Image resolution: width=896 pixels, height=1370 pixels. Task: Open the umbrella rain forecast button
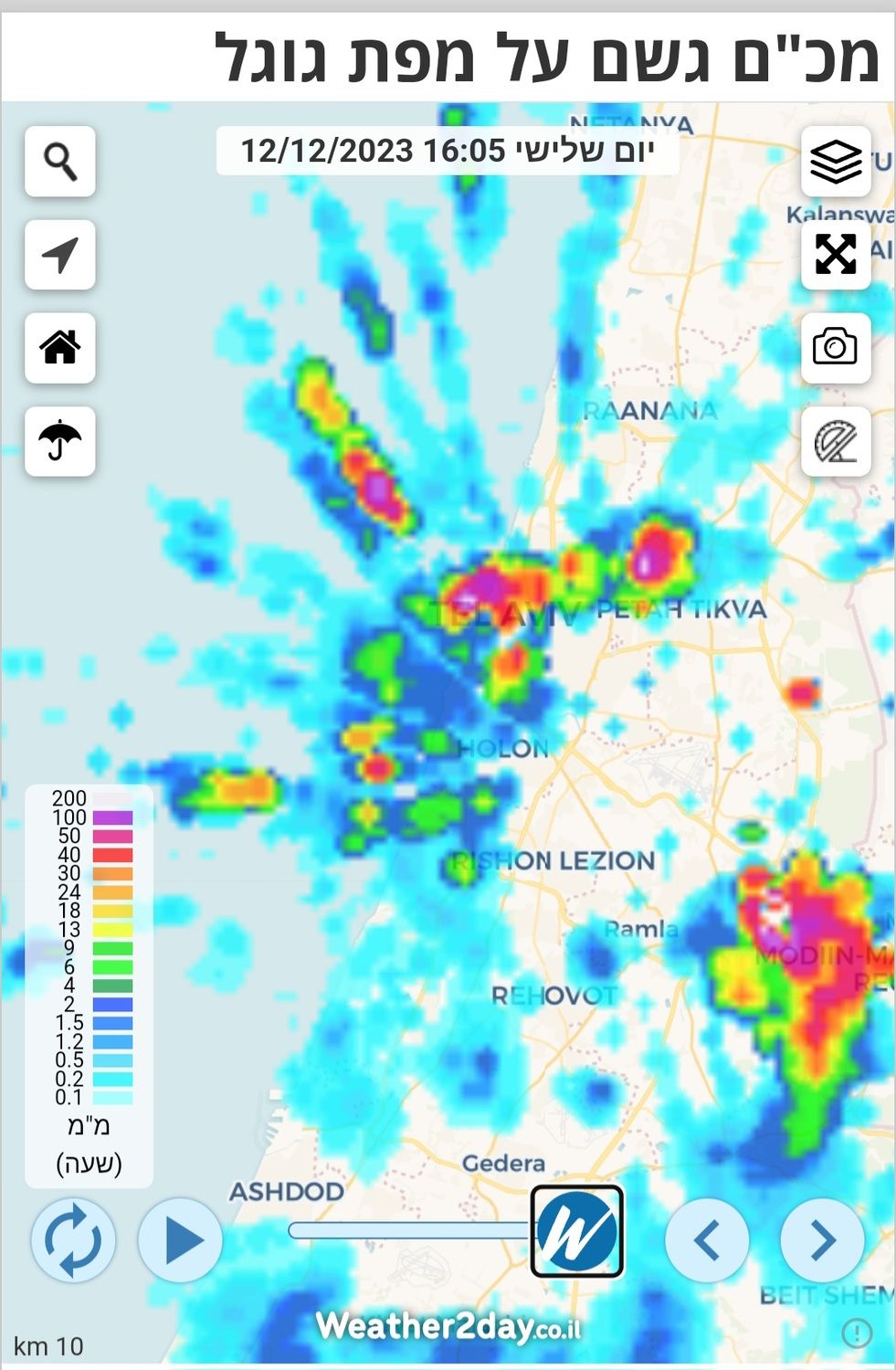tap(60, 441)
